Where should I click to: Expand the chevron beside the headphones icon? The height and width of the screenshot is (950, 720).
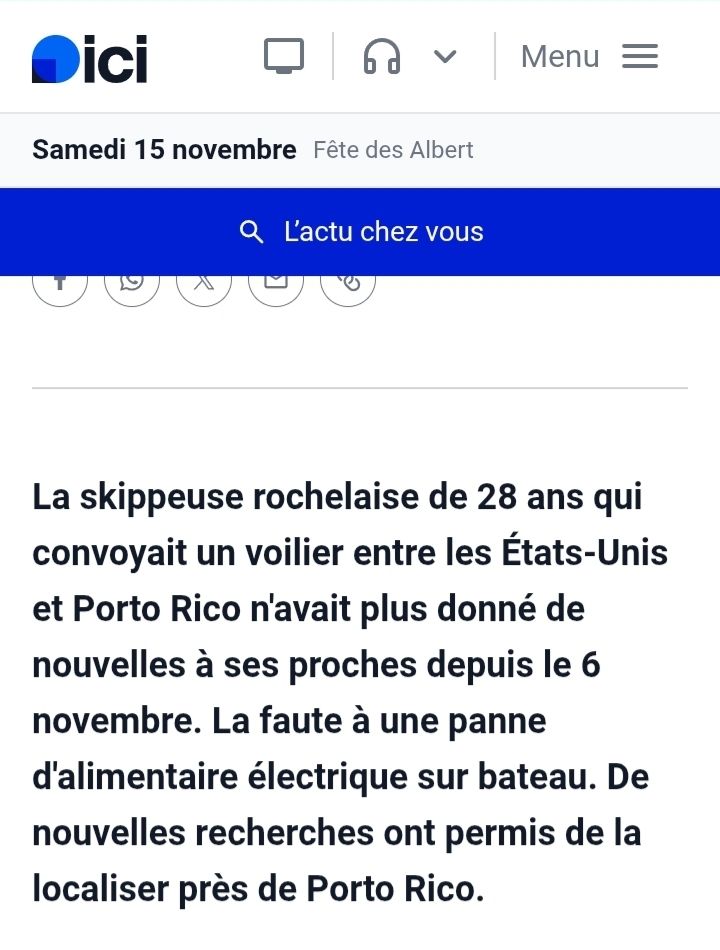(x=444, y=57)
